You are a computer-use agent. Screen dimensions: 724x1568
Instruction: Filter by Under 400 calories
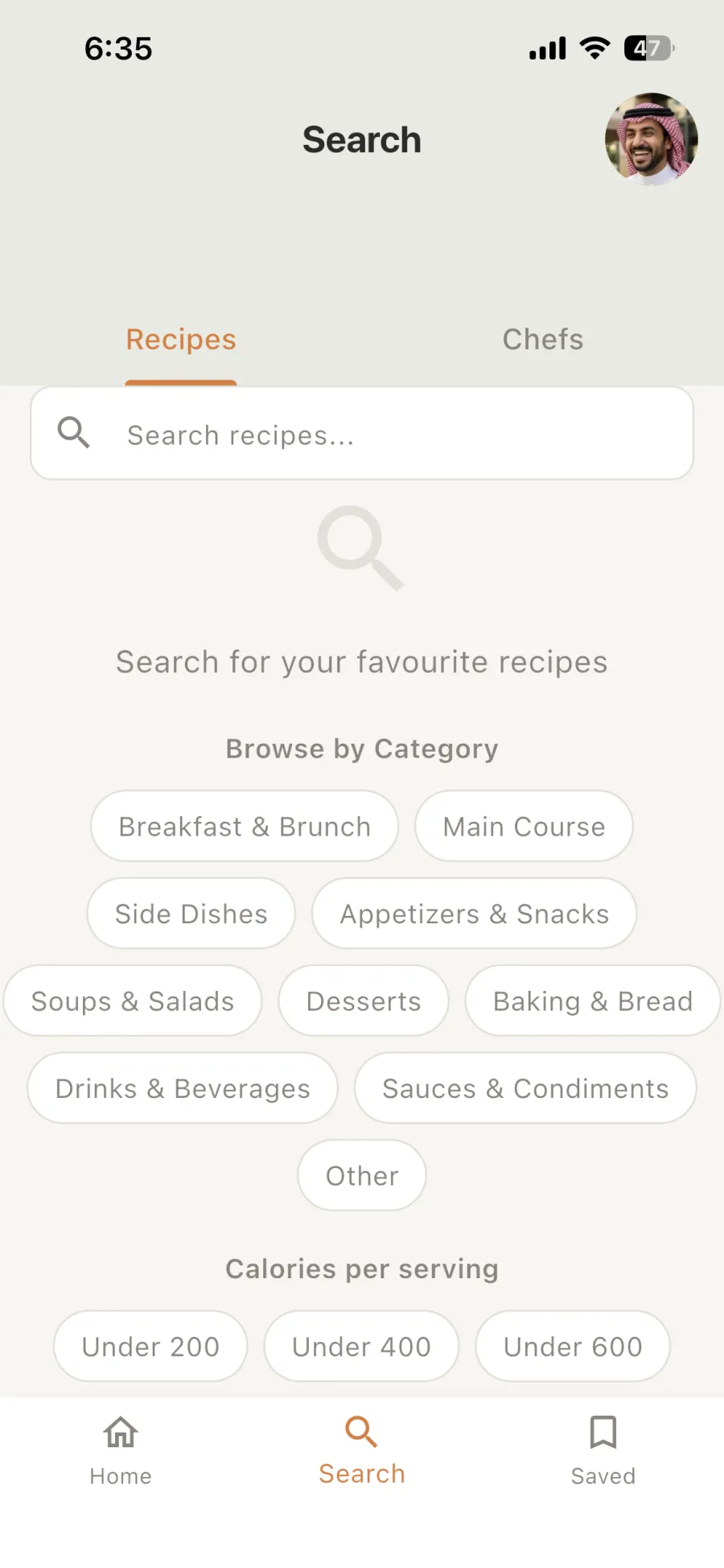361,1347
